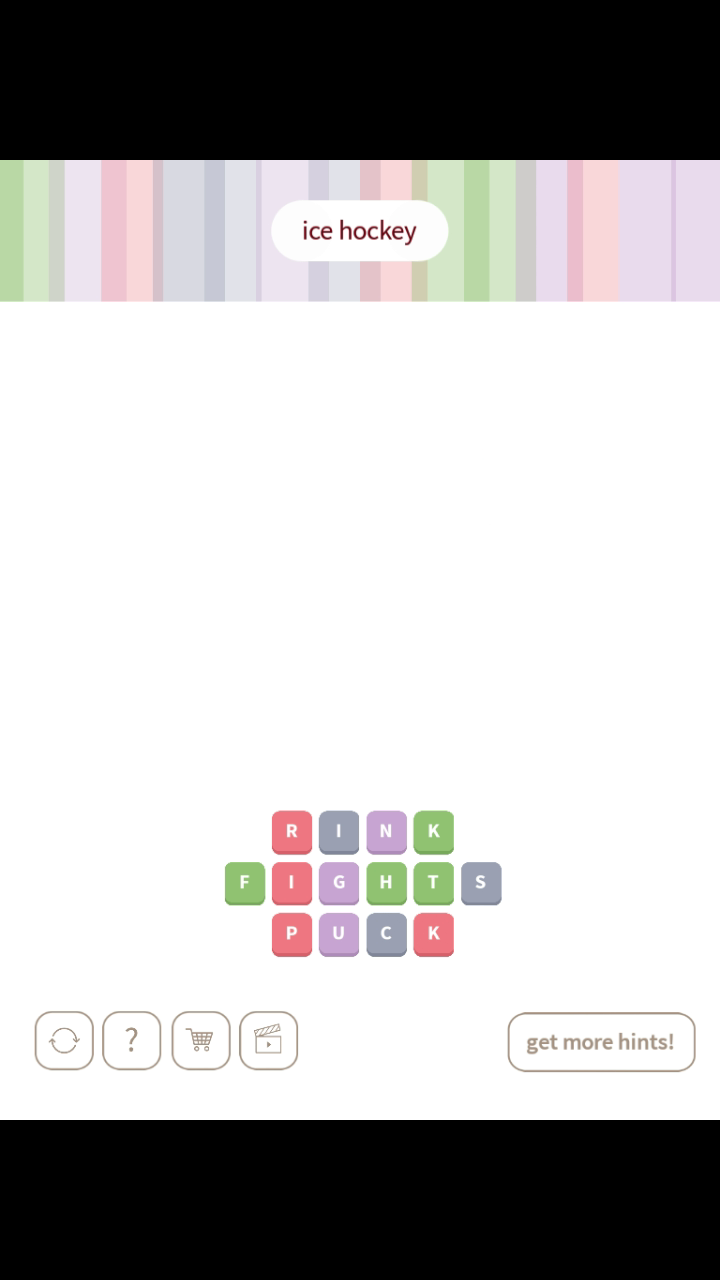This screenshot has width=720, height=1280.
Task: Open the shopping cart store
Action: pos(200,1041)
